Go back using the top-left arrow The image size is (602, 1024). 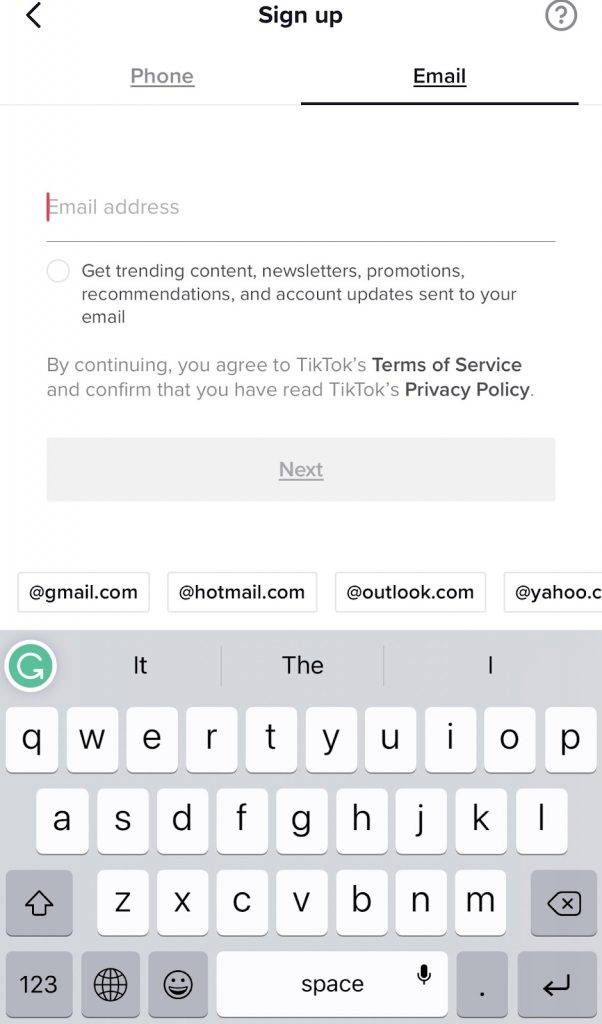pos(34,15)
